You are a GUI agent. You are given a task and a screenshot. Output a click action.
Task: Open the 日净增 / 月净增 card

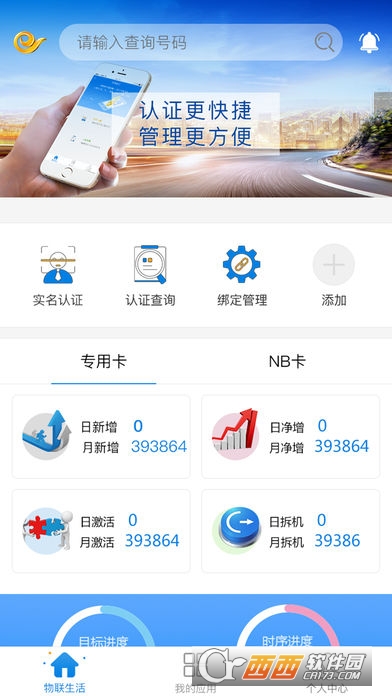[291, 437]
